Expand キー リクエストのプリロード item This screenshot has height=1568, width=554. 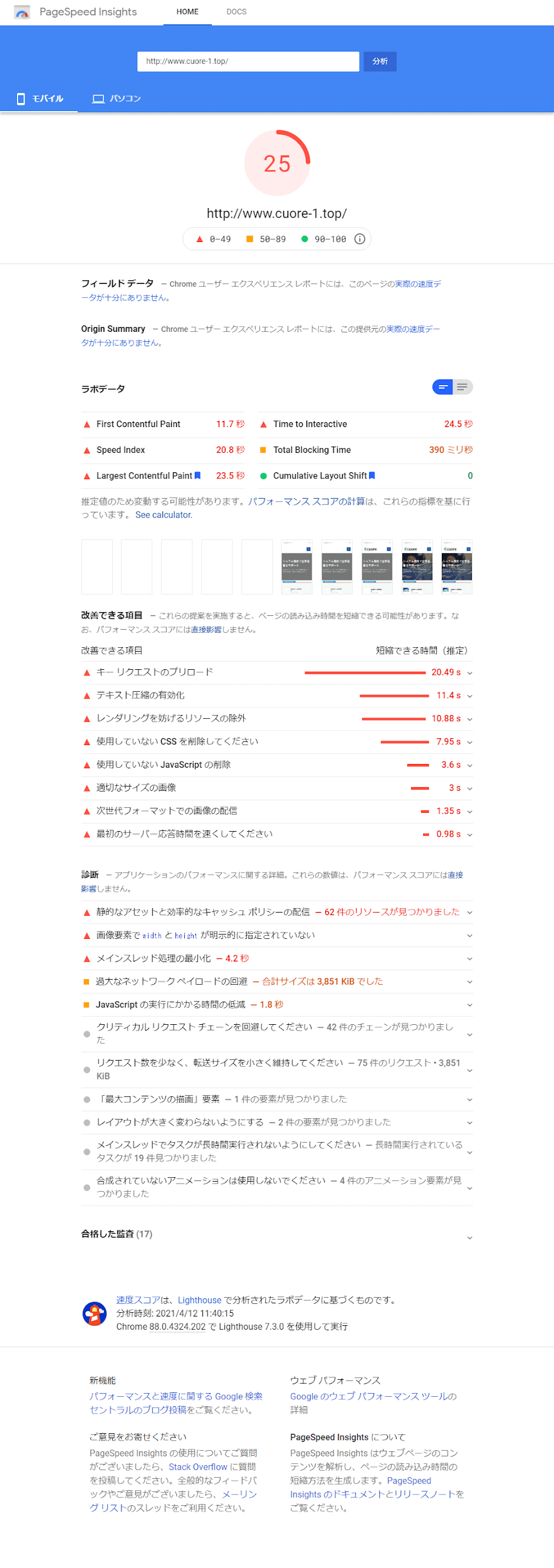point(469,673)
